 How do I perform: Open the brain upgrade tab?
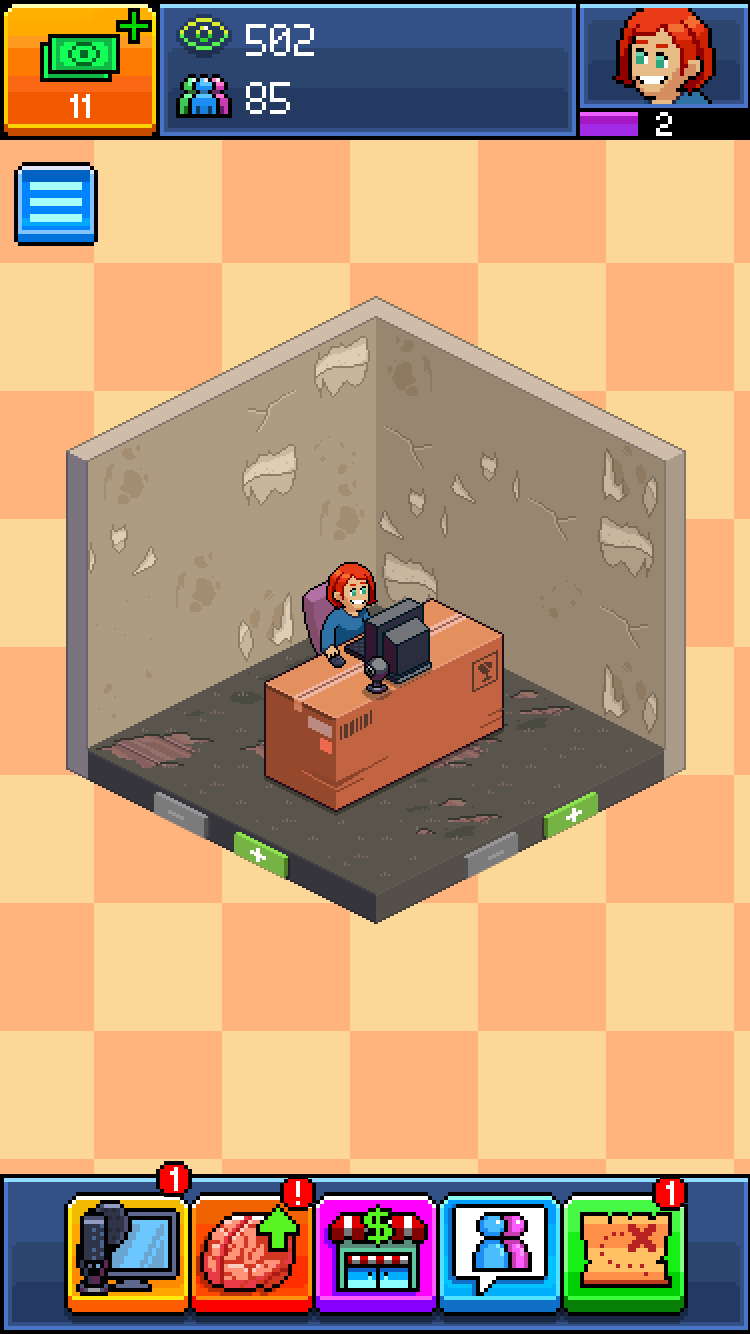(252, 1251)
